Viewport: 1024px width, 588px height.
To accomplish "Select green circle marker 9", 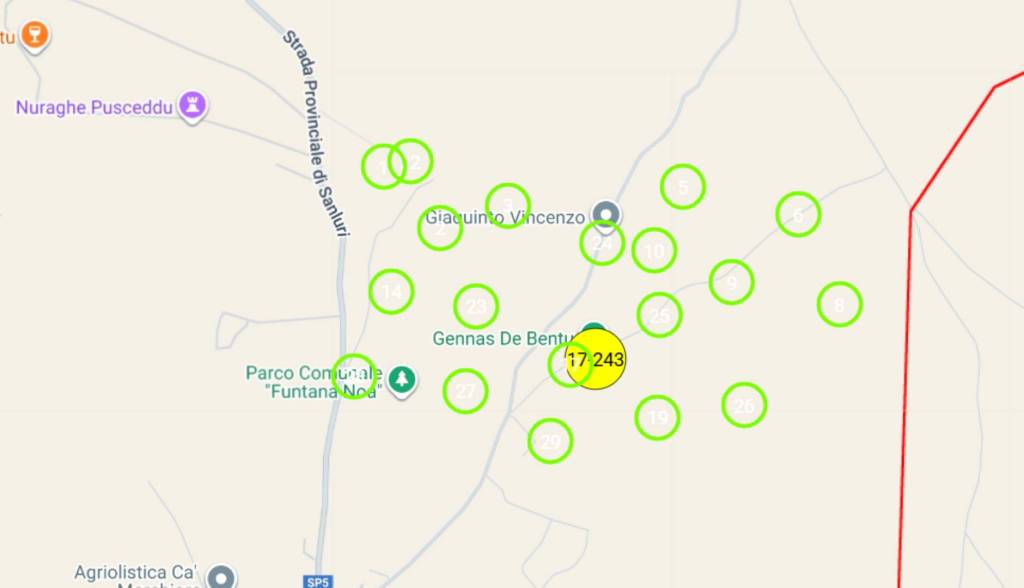I will click(732, 282).
